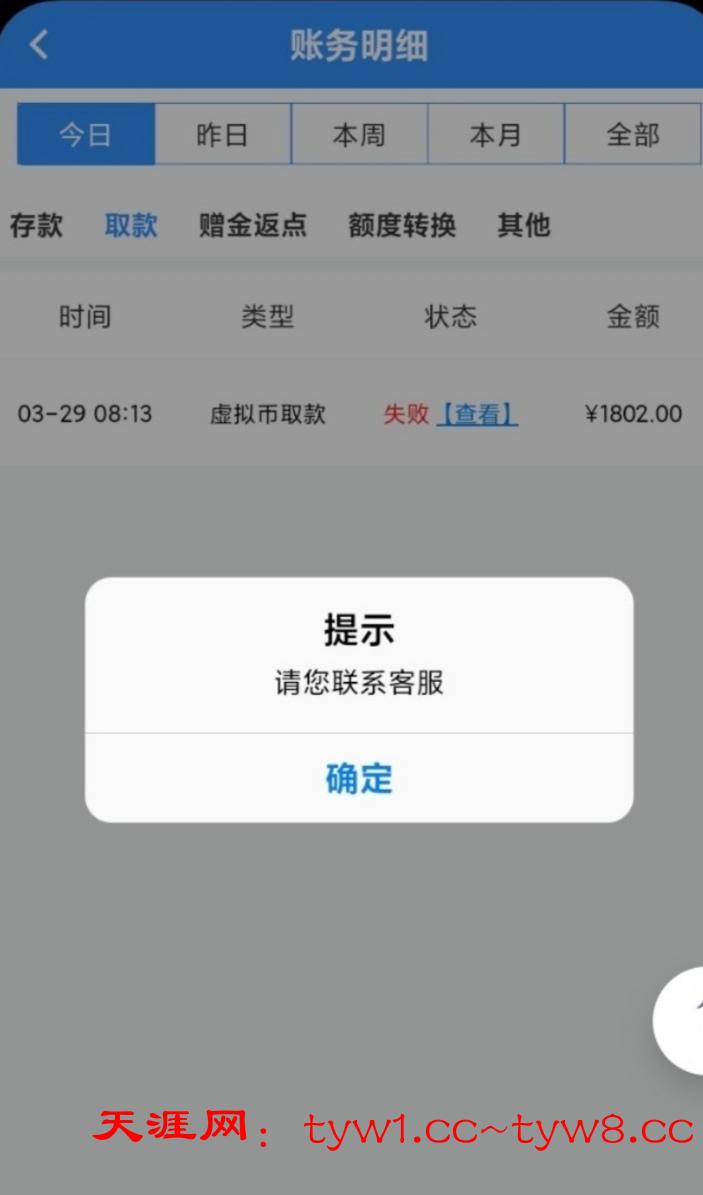
Task: Show 全部 records
Action: pyautogui.click(x=632, y=134)
